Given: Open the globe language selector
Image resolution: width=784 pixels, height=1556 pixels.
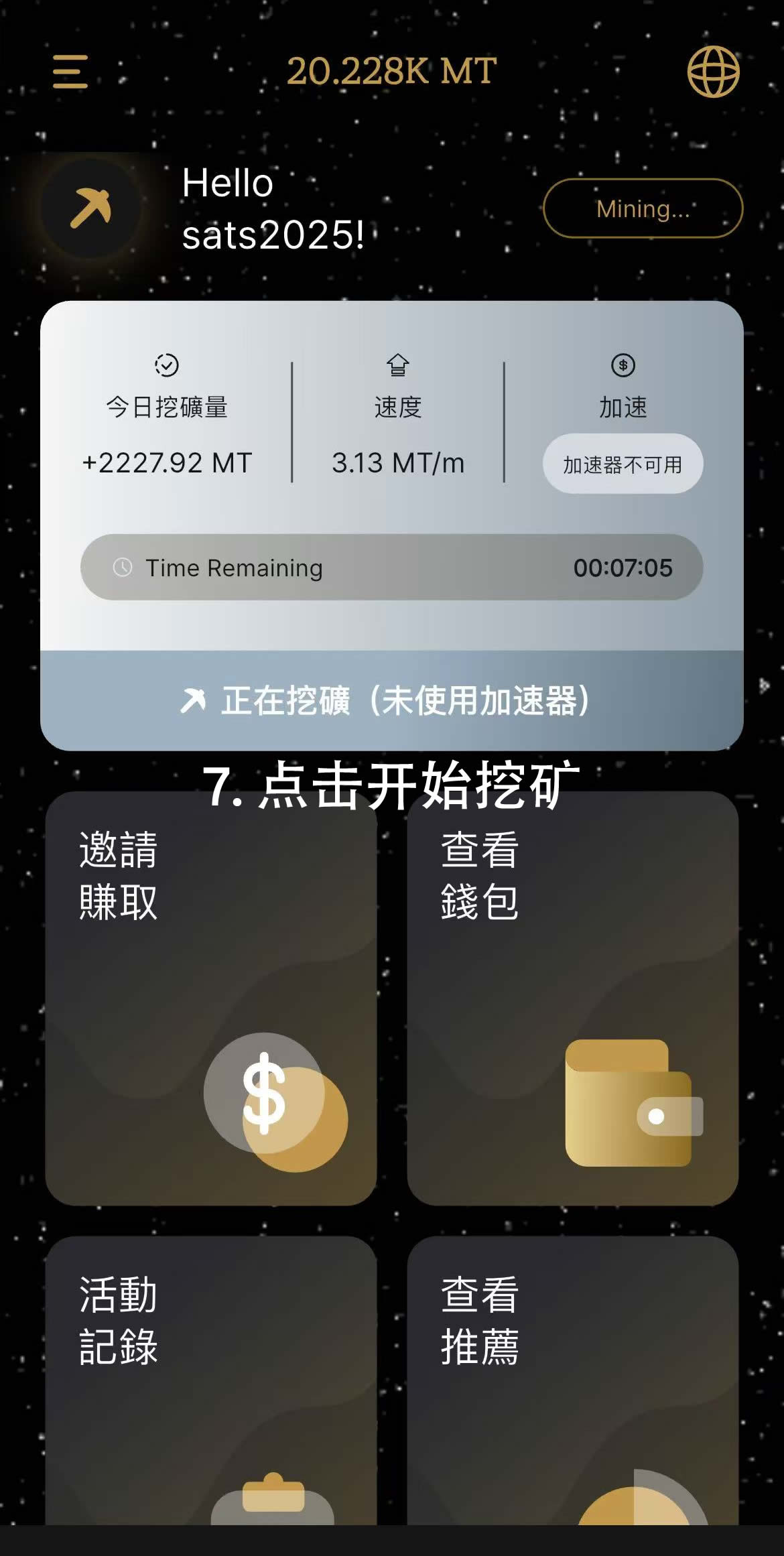Looking at the screenshot, I should pos(713,72).
